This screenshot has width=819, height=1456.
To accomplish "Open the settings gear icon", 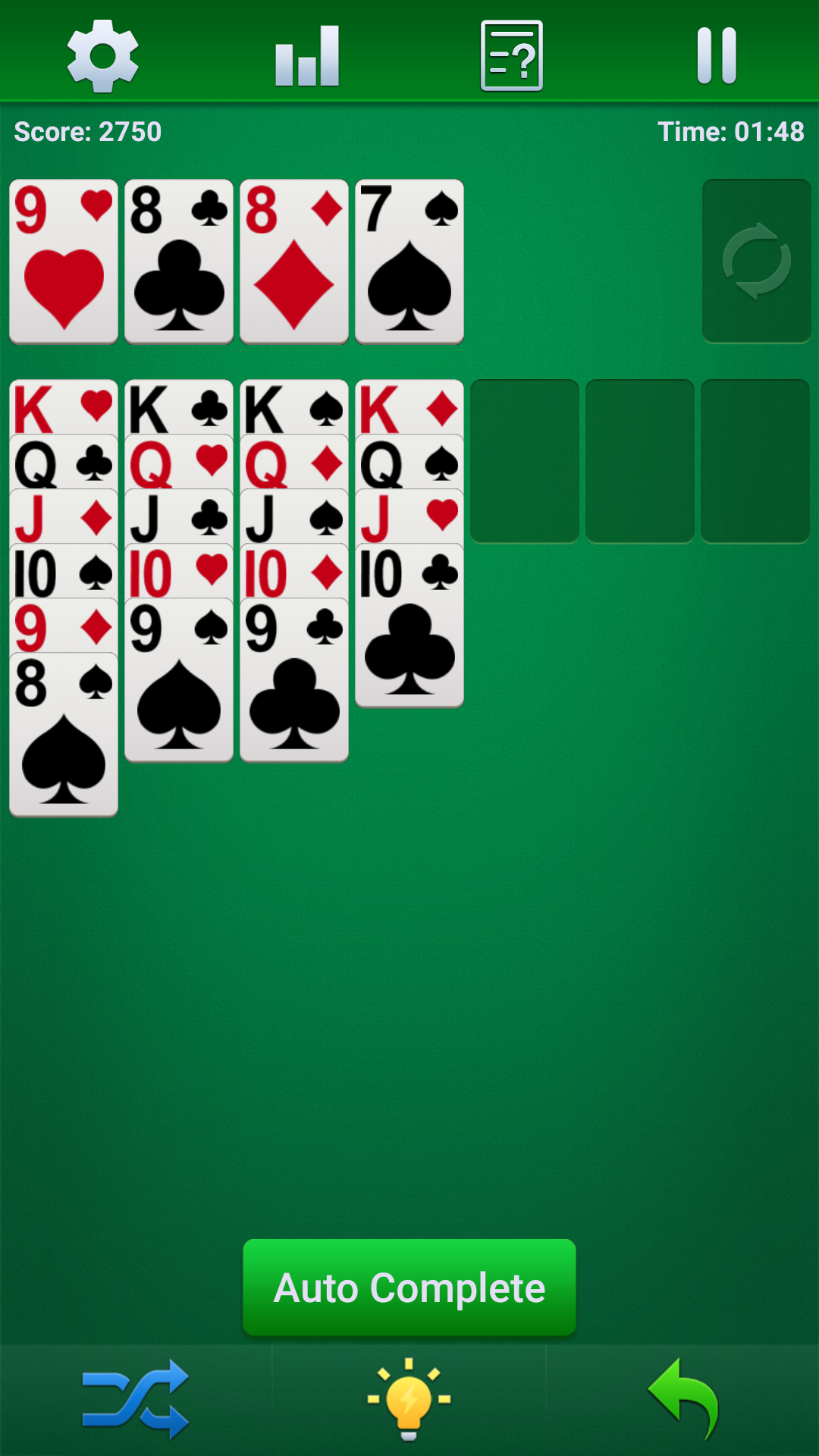I will tap(104, 55).
